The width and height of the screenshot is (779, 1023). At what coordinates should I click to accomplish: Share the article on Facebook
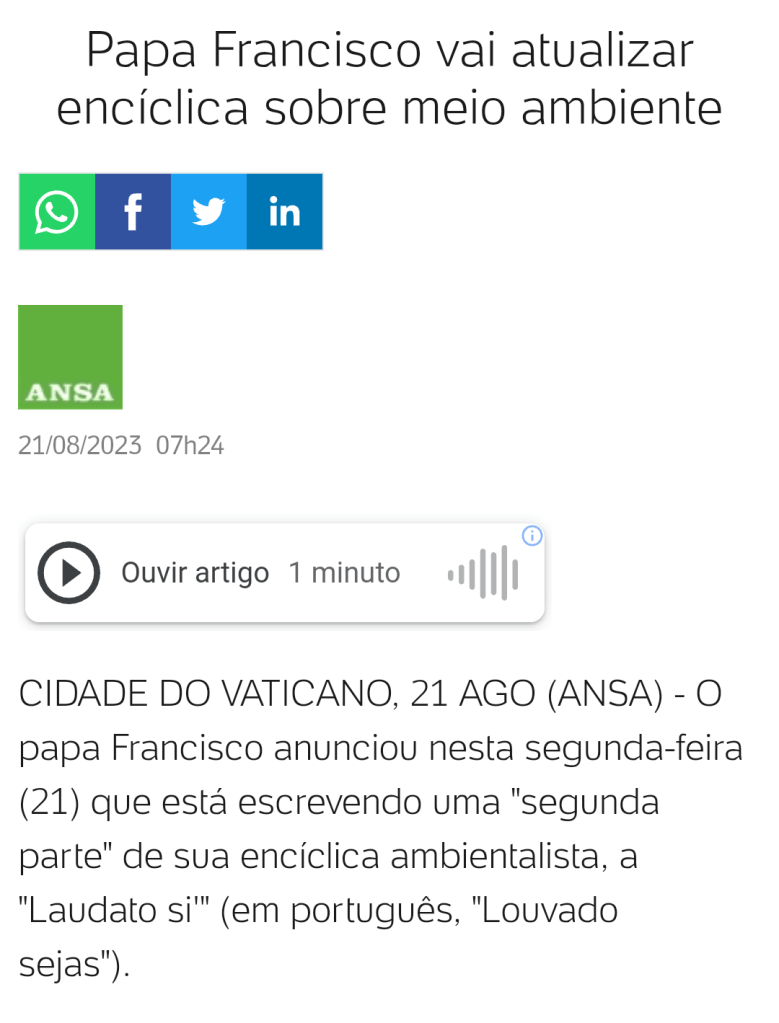133,212
